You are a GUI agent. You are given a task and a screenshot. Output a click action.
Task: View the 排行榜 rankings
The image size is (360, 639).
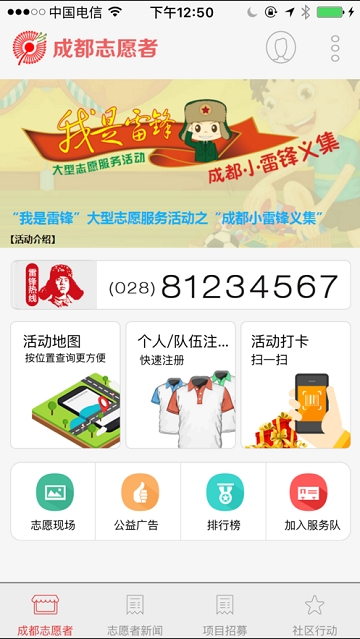[223, 501]
